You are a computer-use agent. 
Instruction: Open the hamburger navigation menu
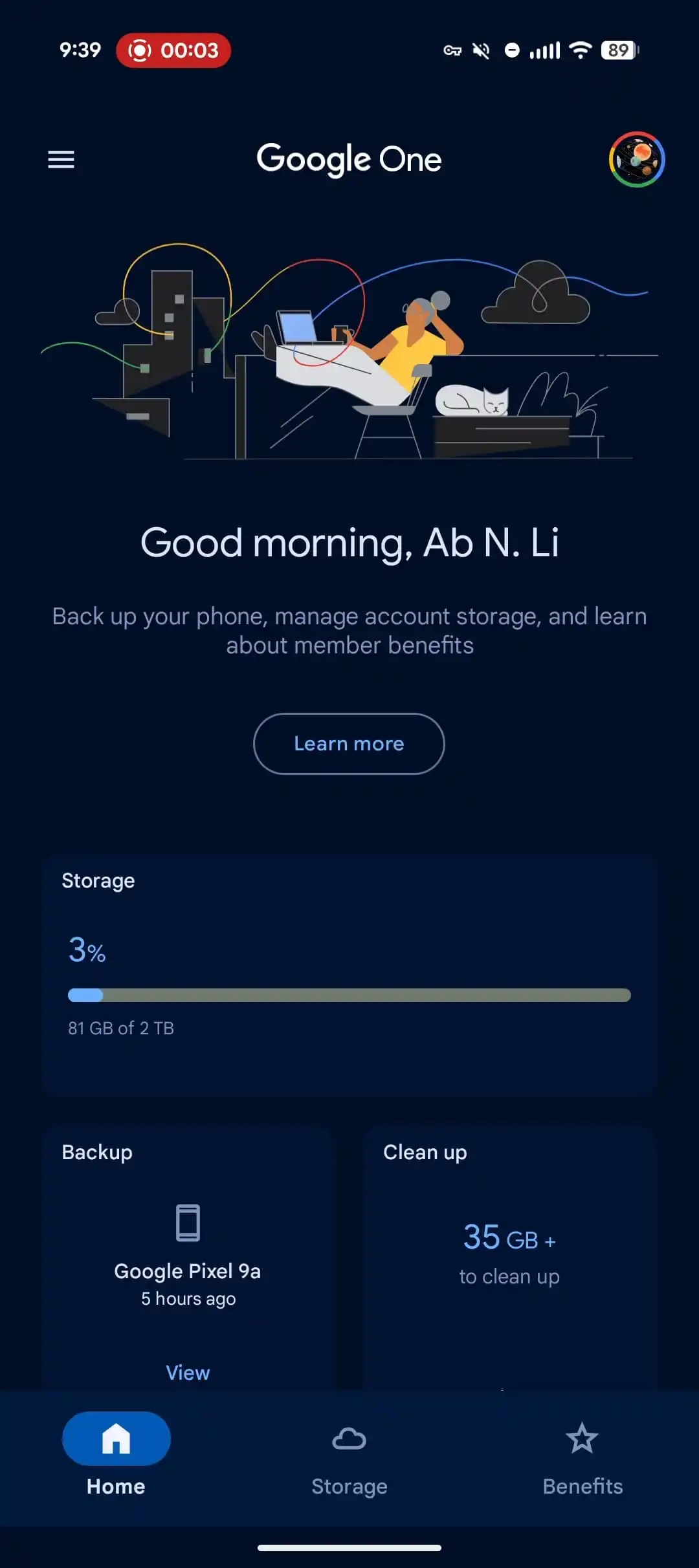61,159
